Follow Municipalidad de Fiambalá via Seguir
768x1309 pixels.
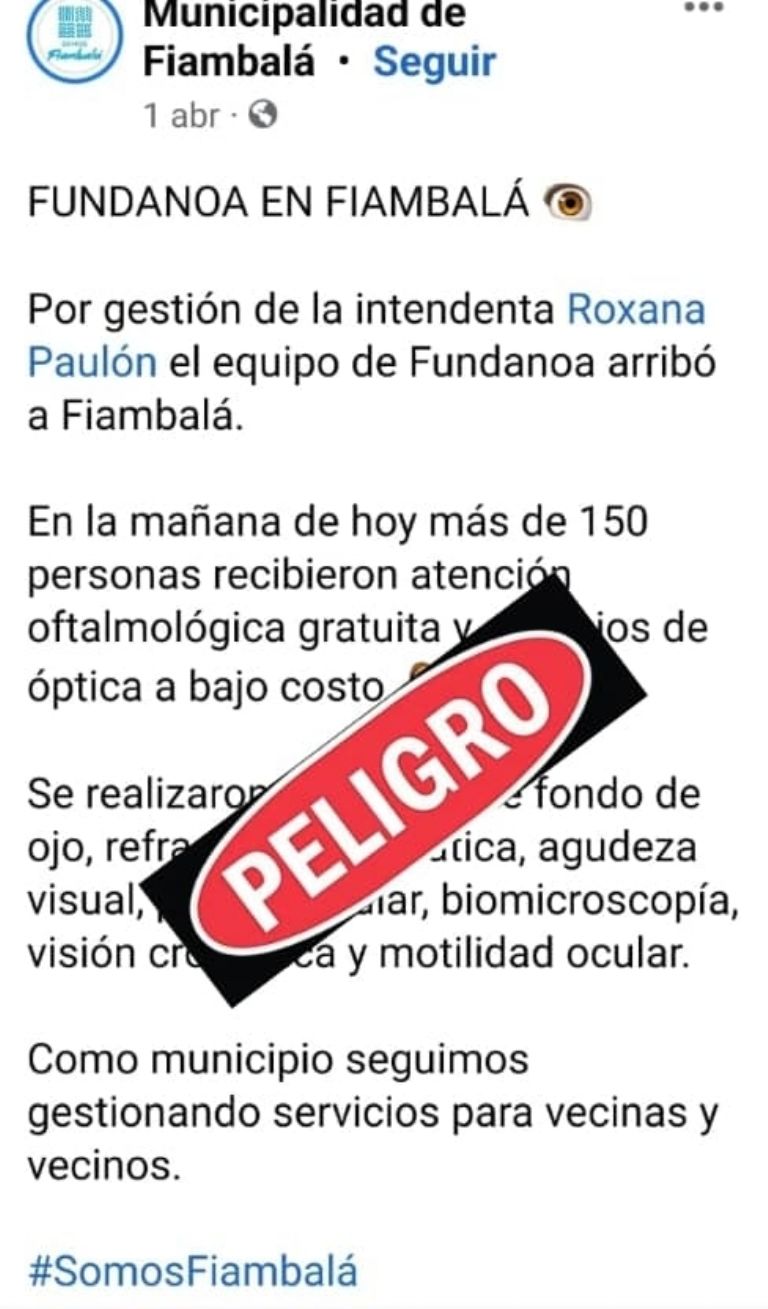[x=434, y=62]
